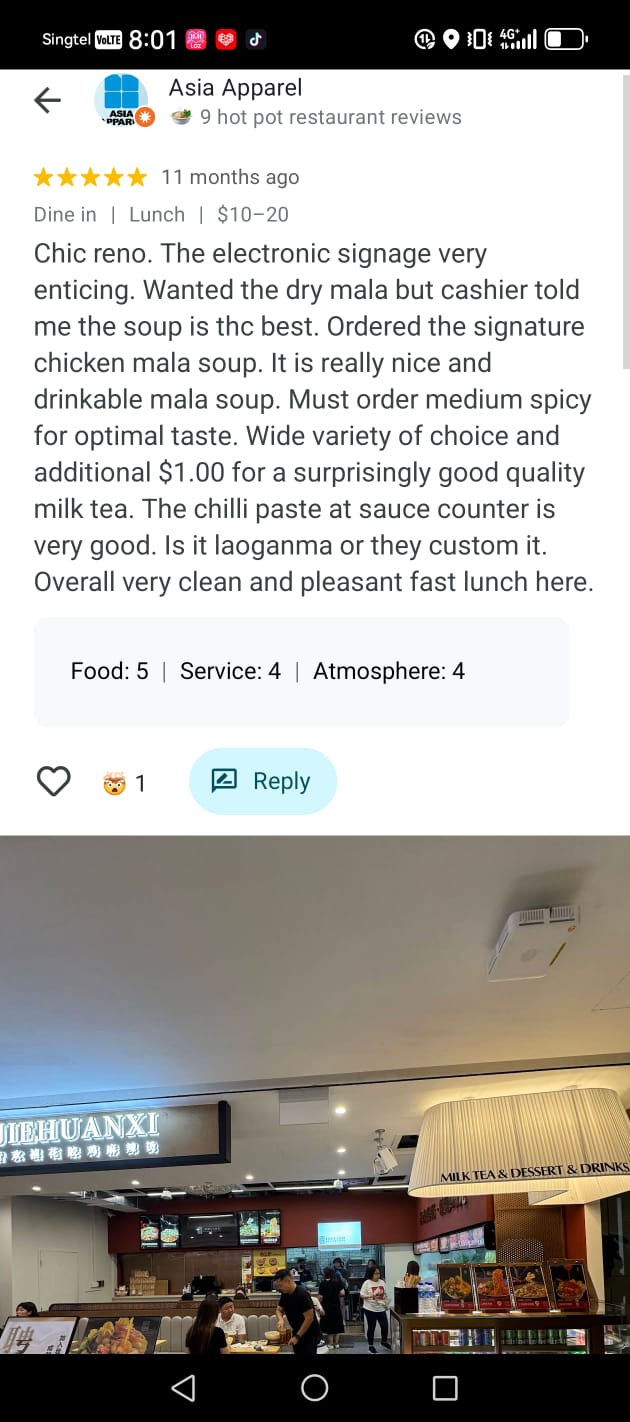630x1422 pixels.
Task: Open the recent apps overview
Action: 445,1387
